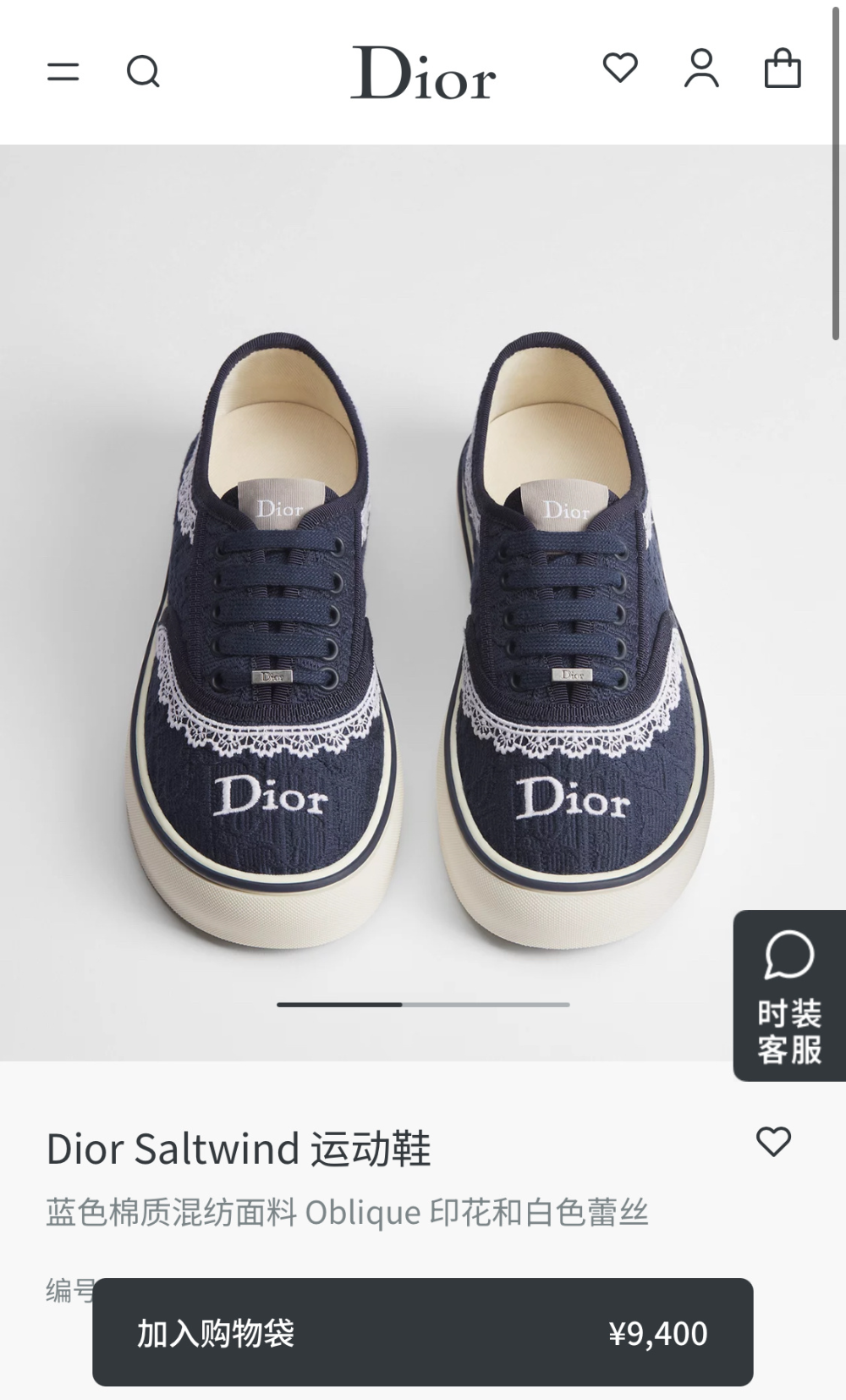Open the account profile icon

click(x=701, y=69)
